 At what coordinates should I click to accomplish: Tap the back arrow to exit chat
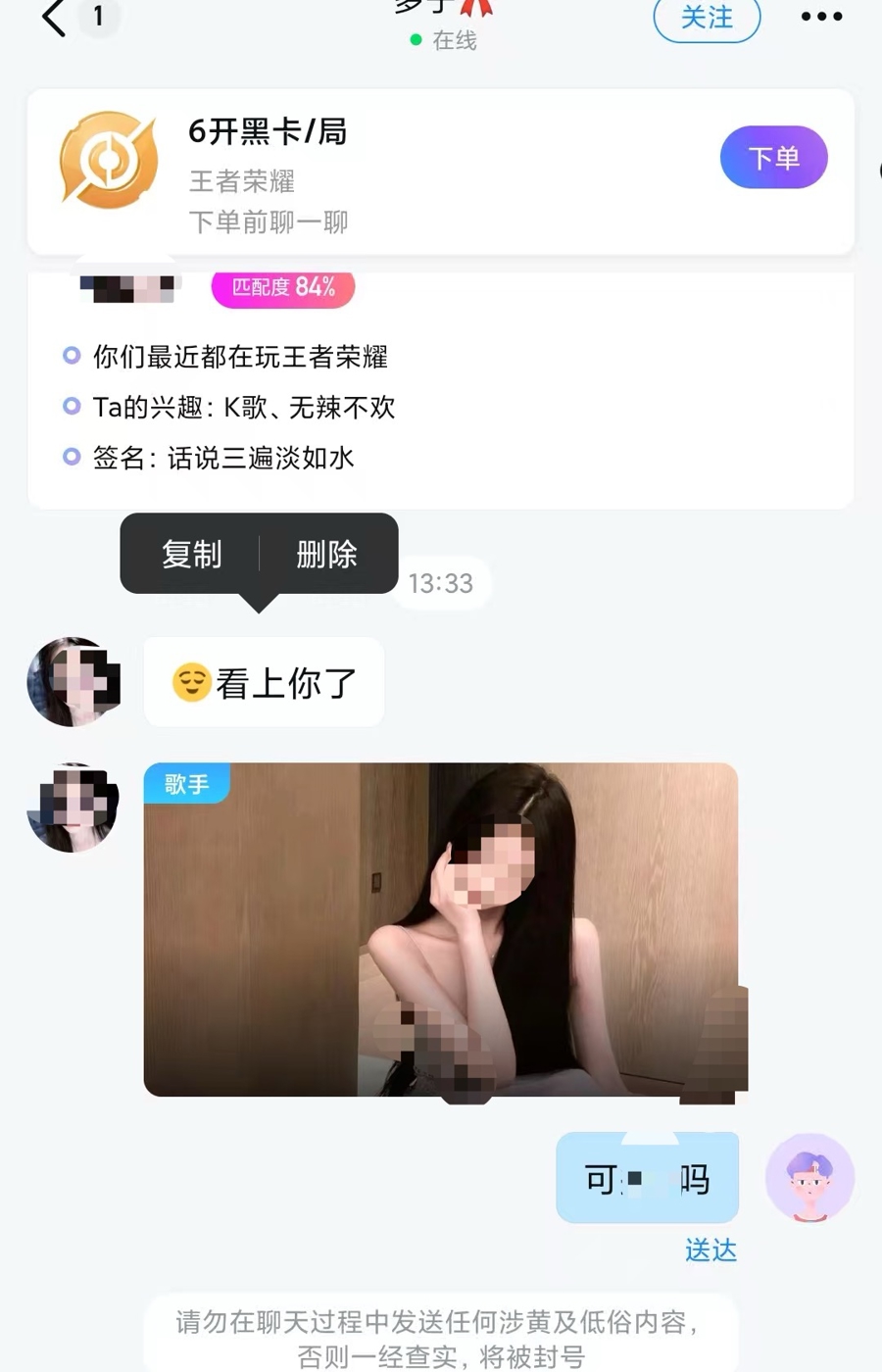point(54,18)
